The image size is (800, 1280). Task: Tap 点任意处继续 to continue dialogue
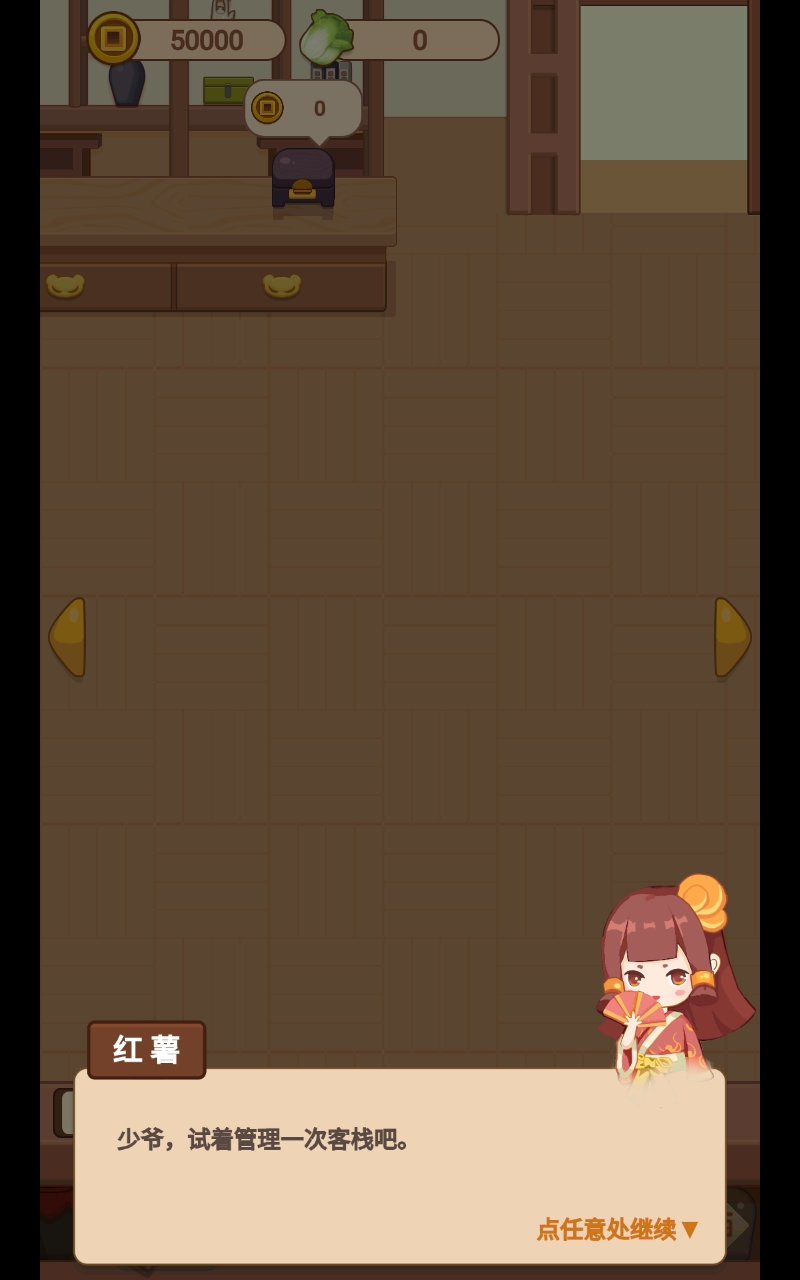point(617,1229)
